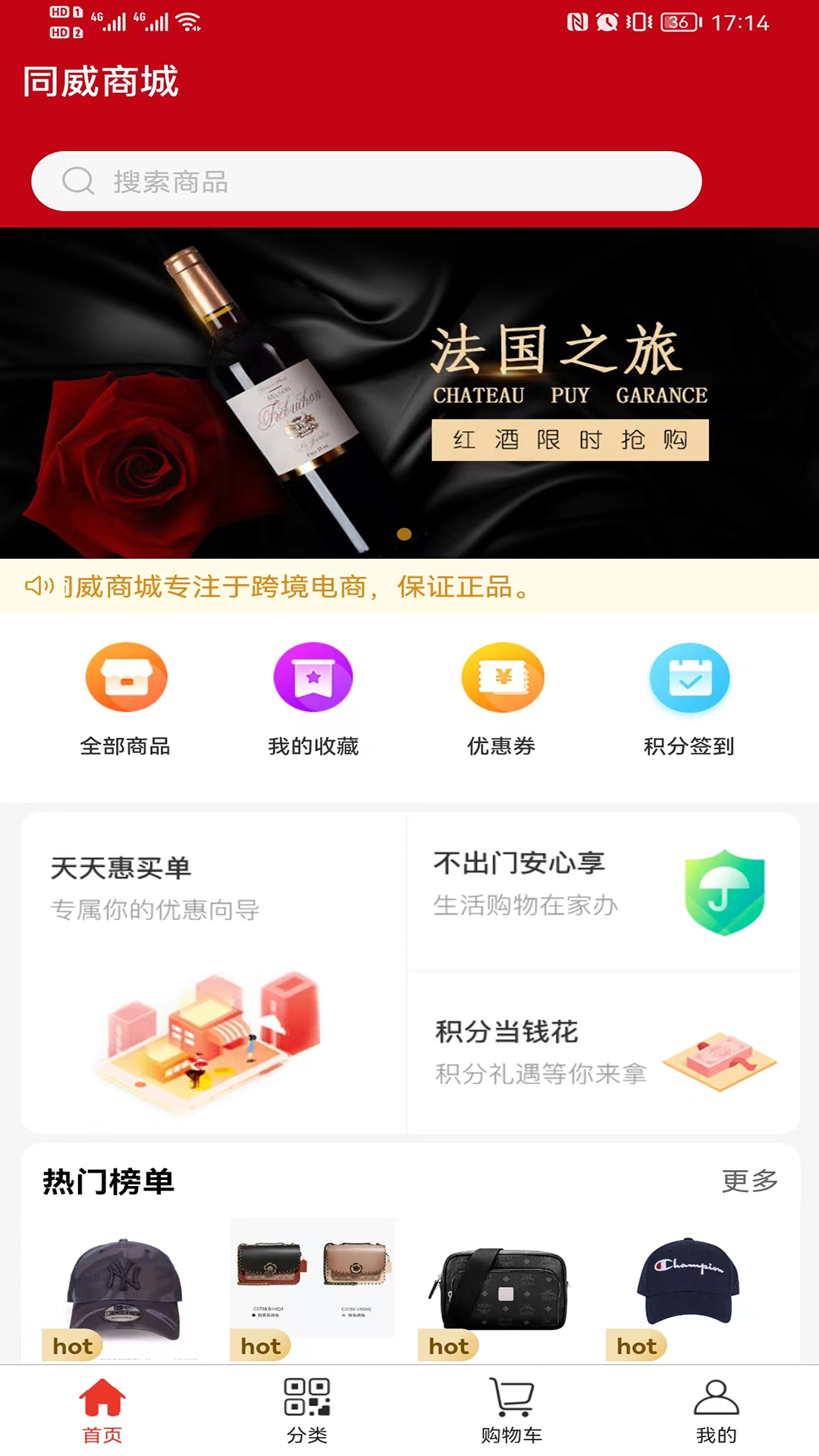Open the hot crossbody handbags product
Viewport: 819px width, 1456px height.
click(x=312, y=1282)
